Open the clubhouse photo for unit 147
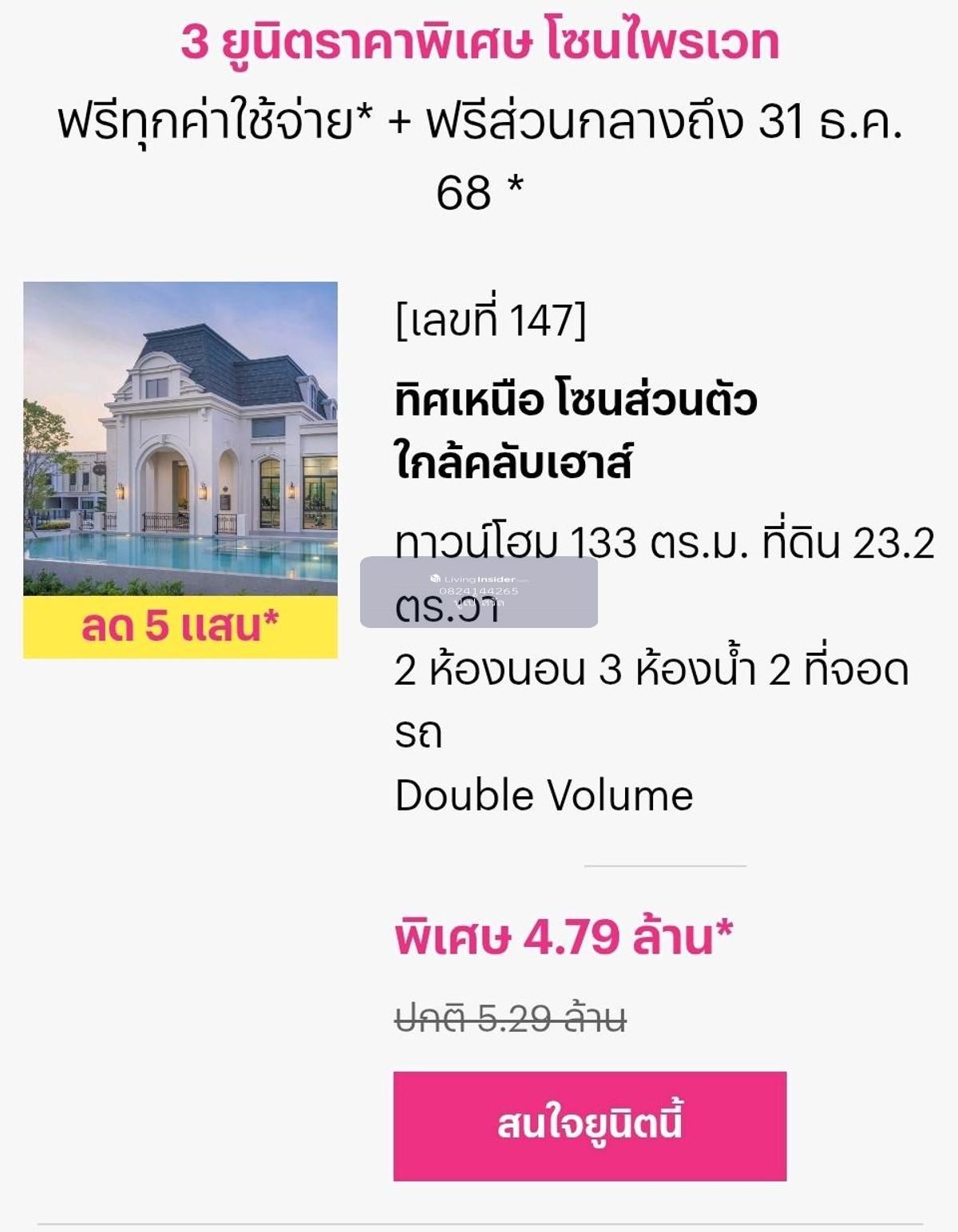958x1232 pixels. pos(180,439)
